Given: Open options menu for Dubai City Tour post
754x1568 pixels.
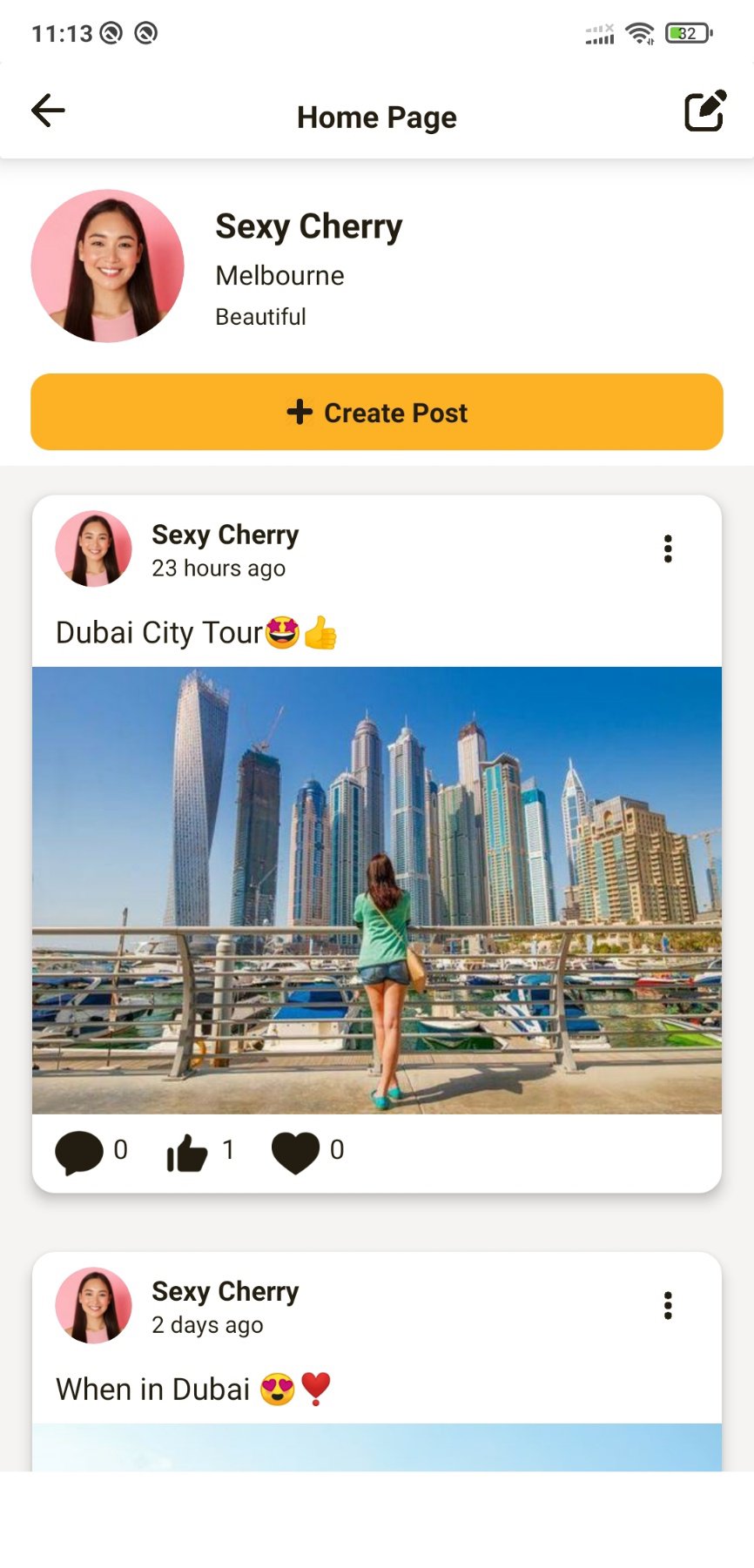Looking at the screenshot, I should point(668,548).
